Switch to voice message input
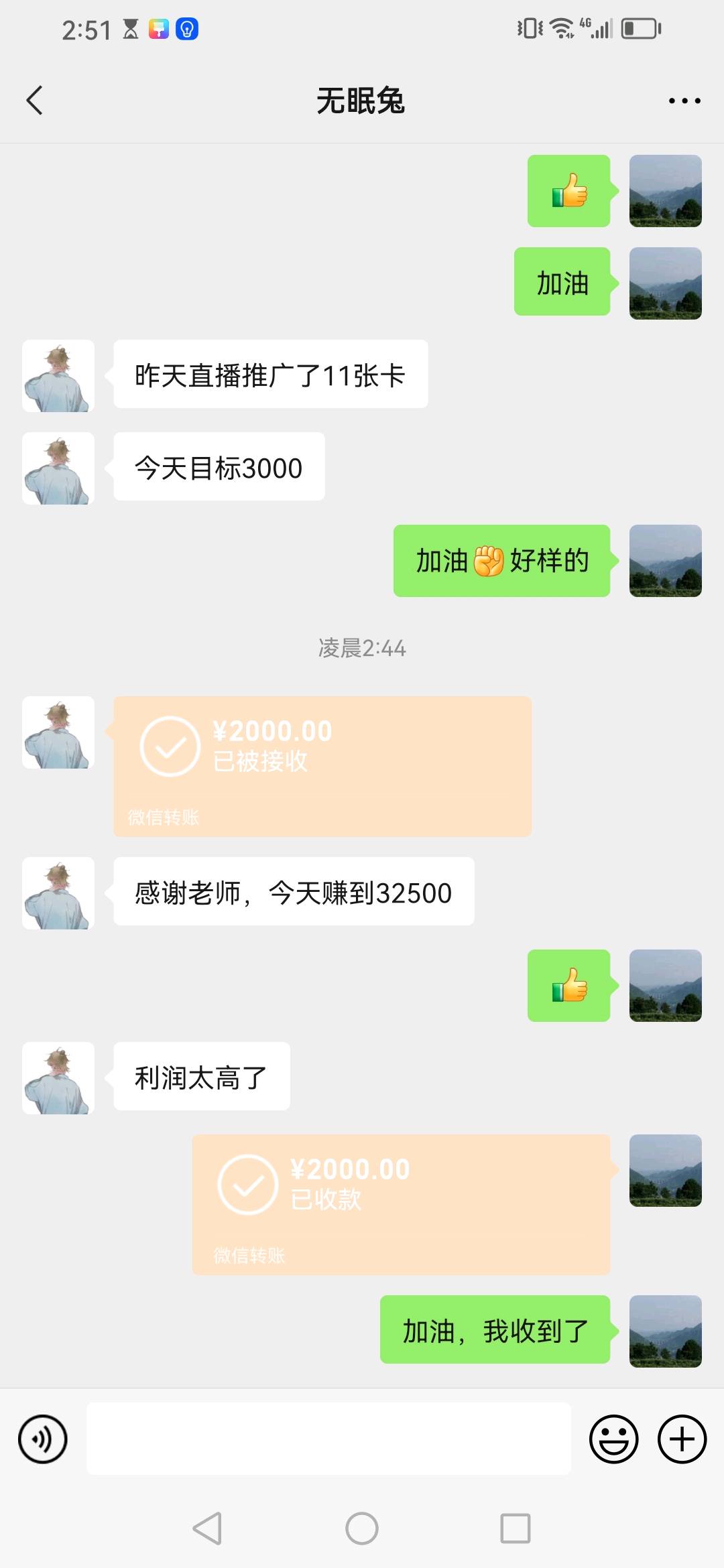Viewport: 724px width, 1568px height. point(43,1439)
